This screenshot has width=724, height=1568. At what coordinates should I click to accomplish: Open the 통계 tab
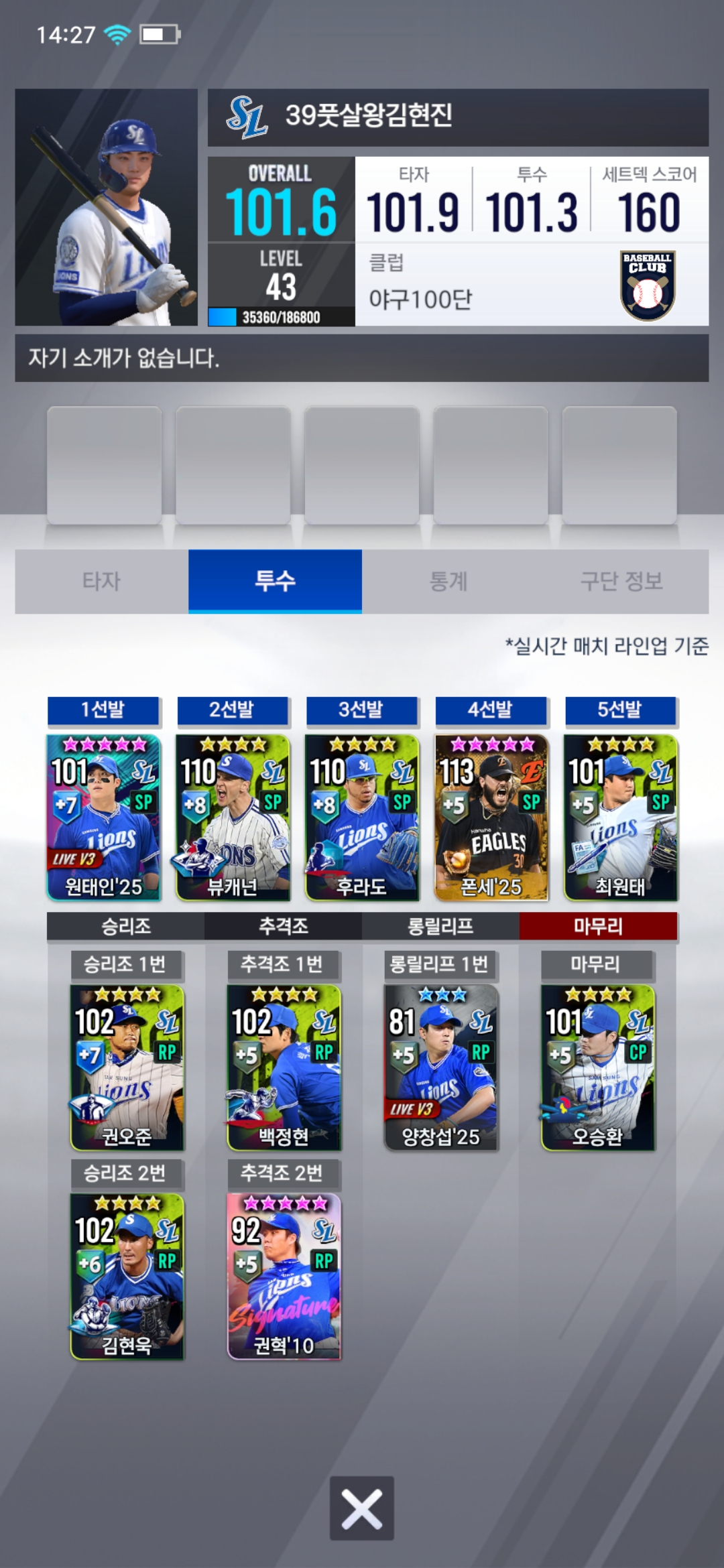[x=448, y=581]
